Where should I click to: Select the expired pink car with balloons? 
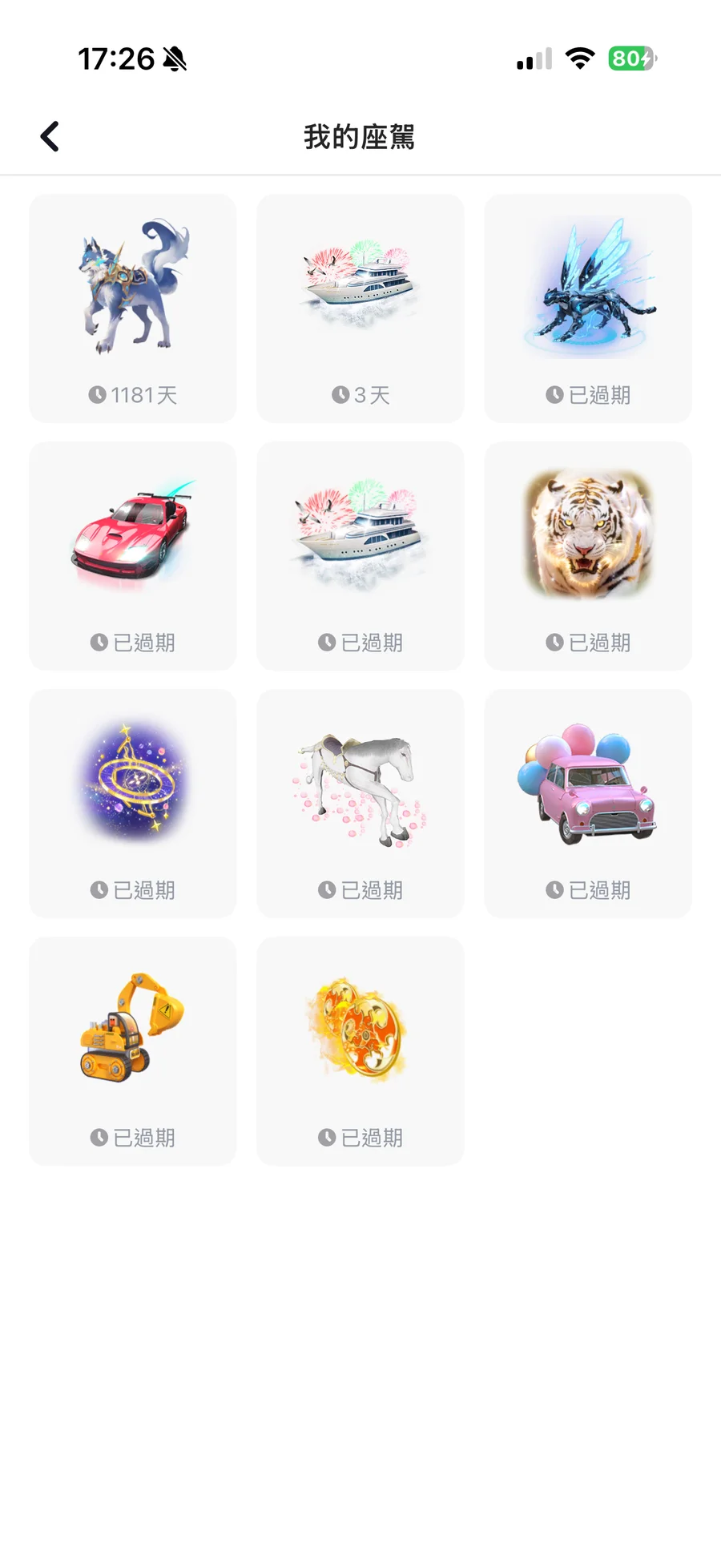click(x=588, y=803)
